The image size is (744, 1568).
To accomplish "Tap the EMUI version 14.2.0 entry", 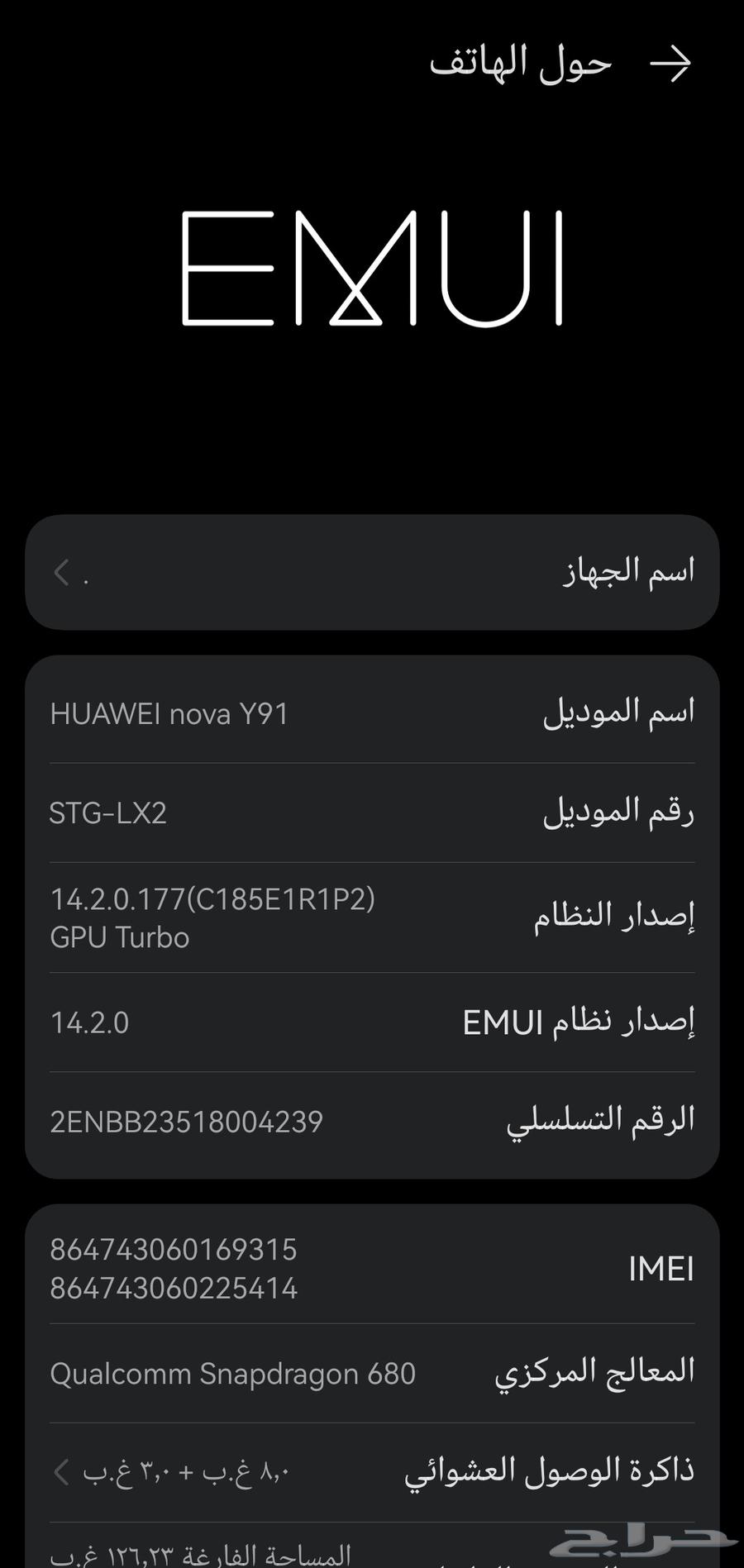I will (89, 1022).
